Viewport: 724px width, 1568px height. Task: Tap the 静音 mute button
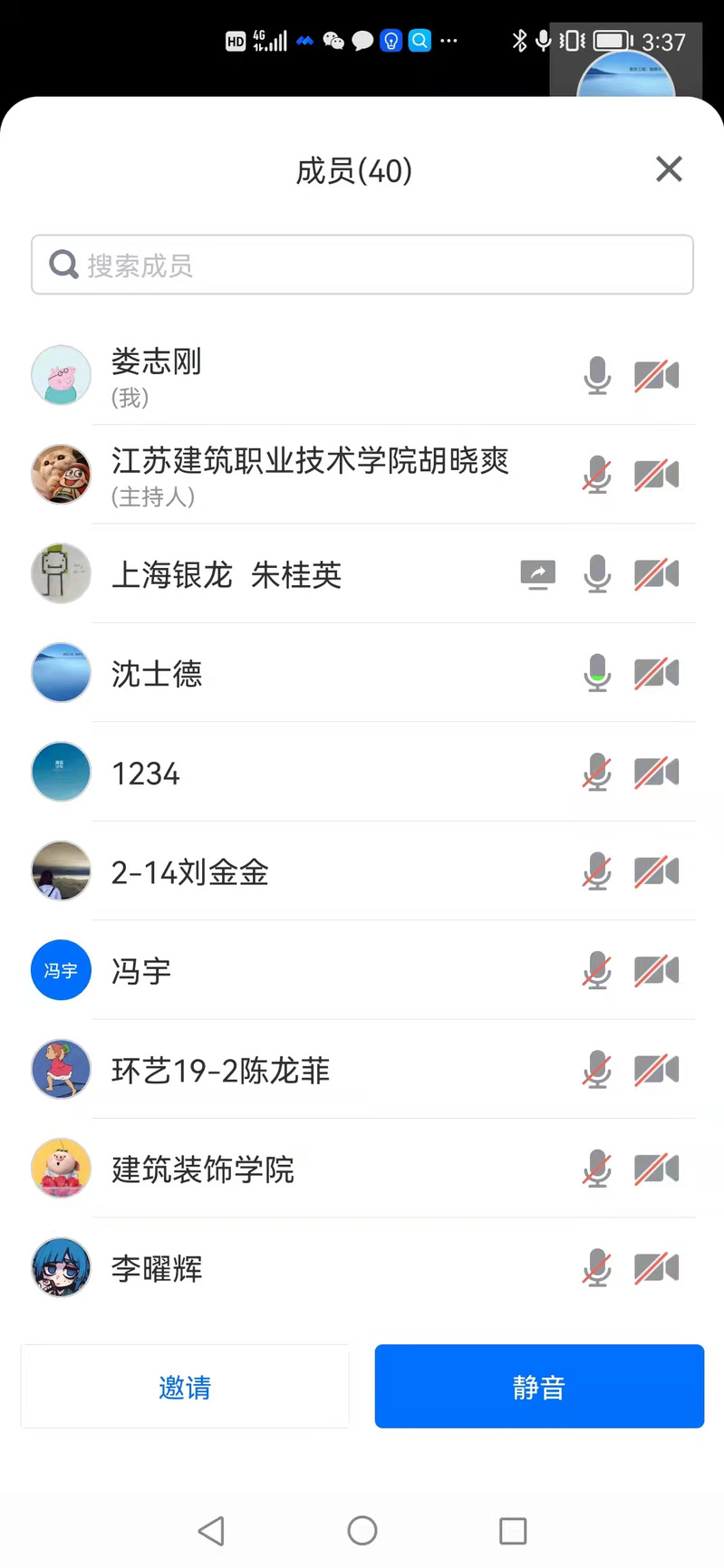539,1387
